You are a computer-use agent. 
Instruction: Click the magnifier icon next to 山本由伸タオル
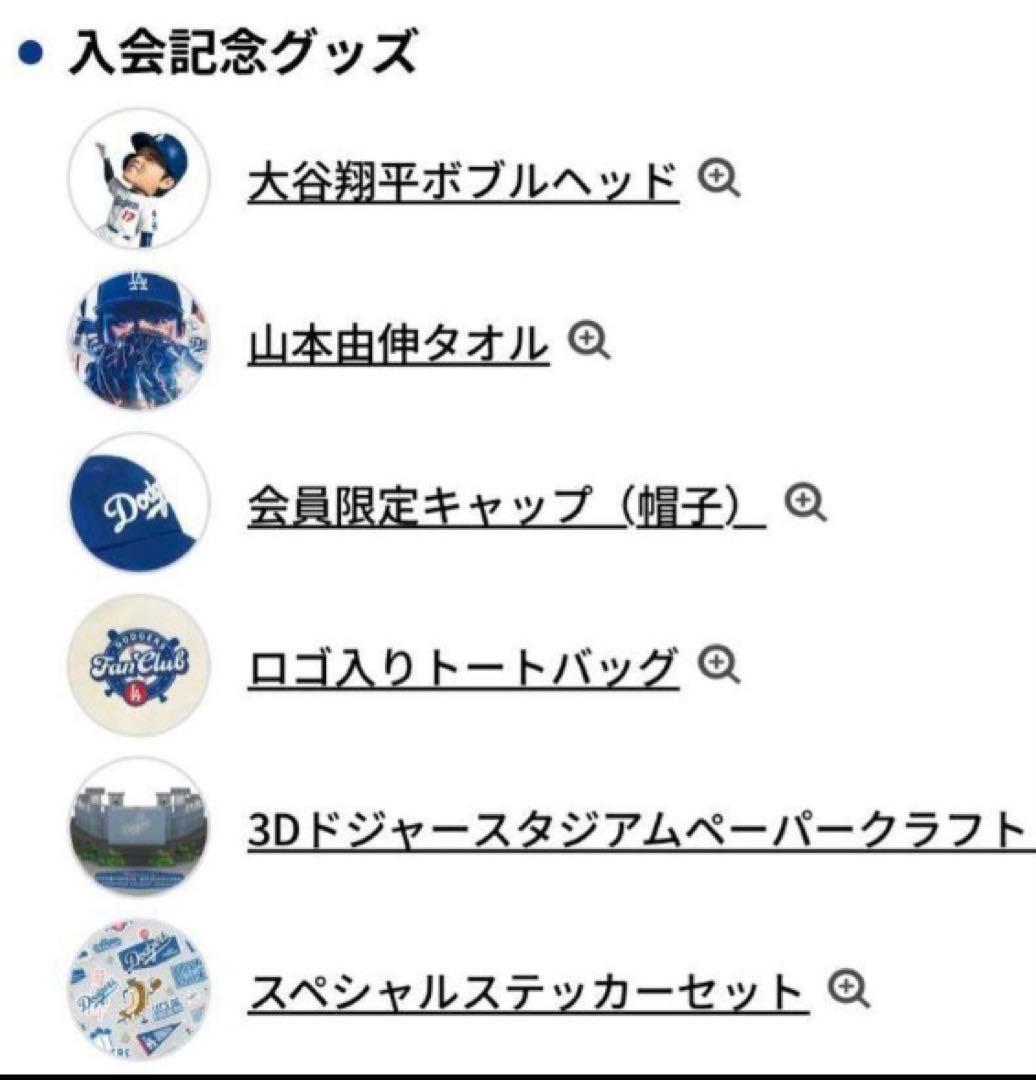pyautogui.click(x=589, y=341)
